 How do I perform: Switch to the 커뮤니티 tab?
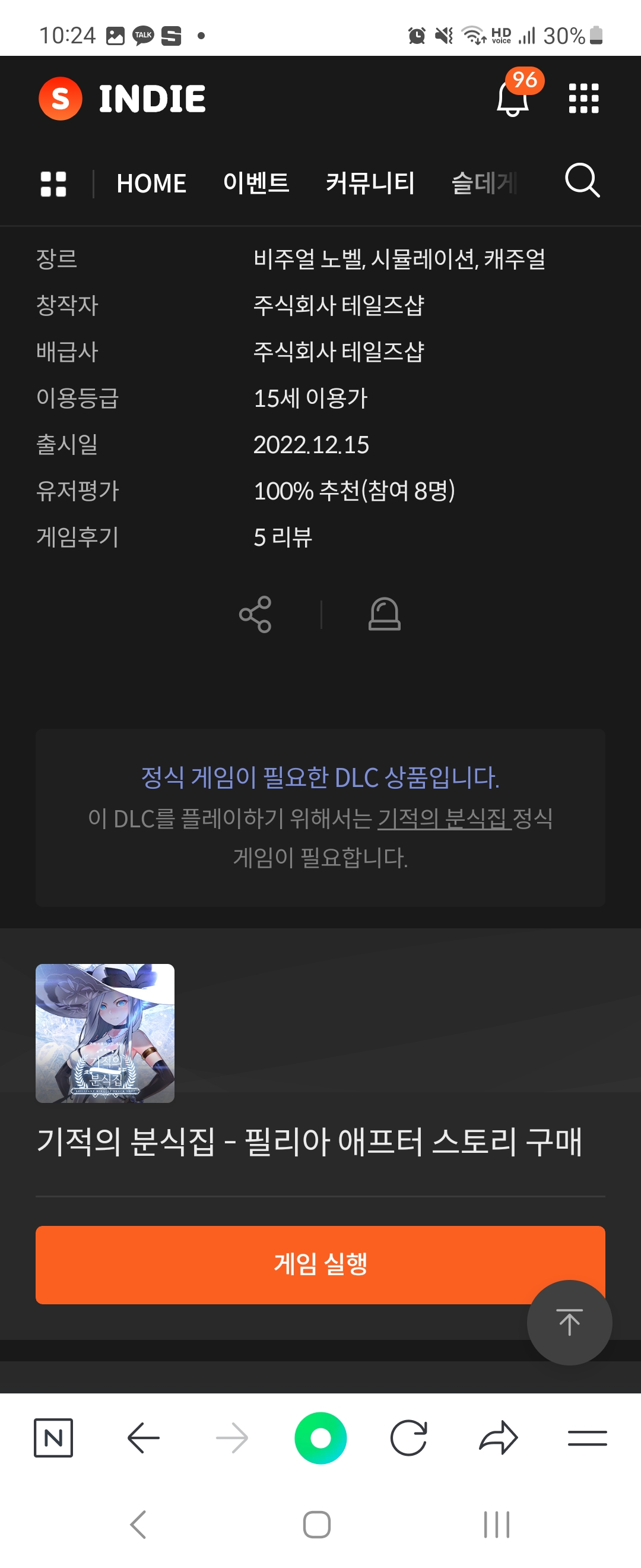pos(370,183)
